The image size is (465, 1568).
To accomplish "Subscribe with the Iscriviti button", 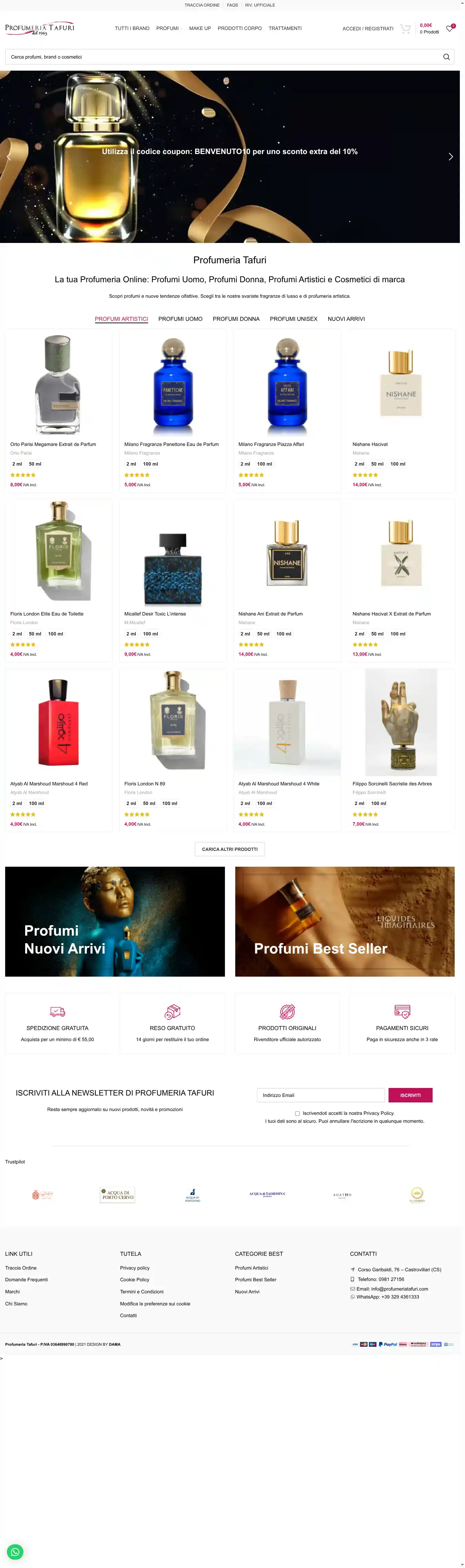I will click(410, 1095).
